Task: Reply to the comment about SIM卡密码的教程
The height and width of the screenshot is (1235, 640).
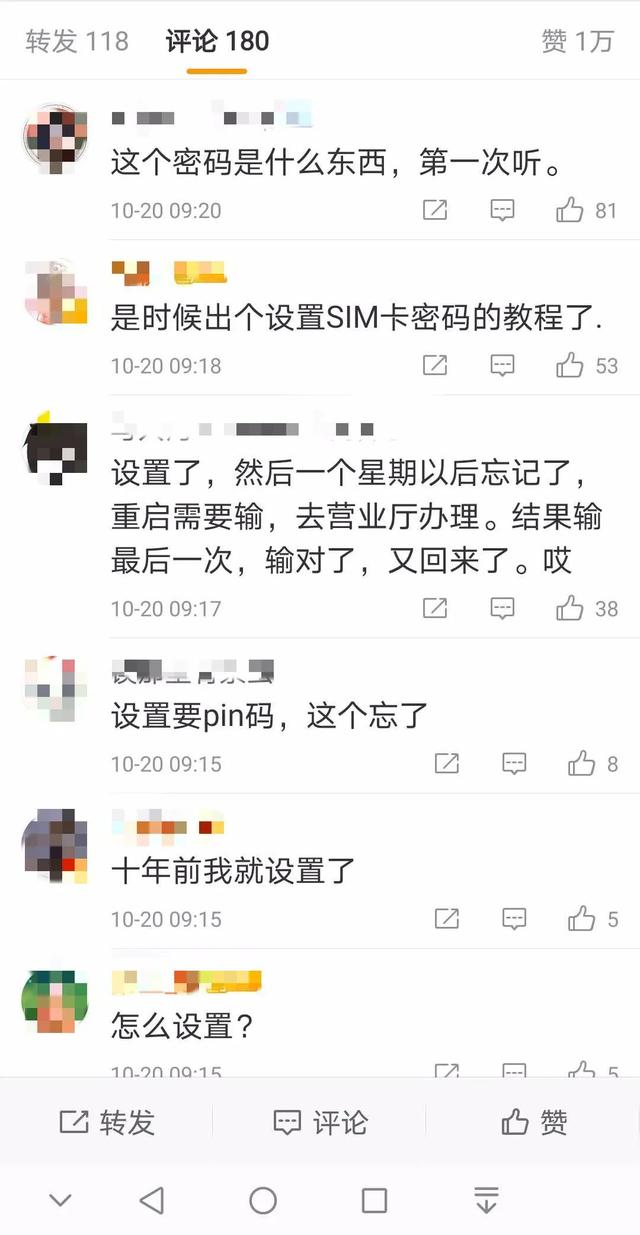Action: (502, 365)
